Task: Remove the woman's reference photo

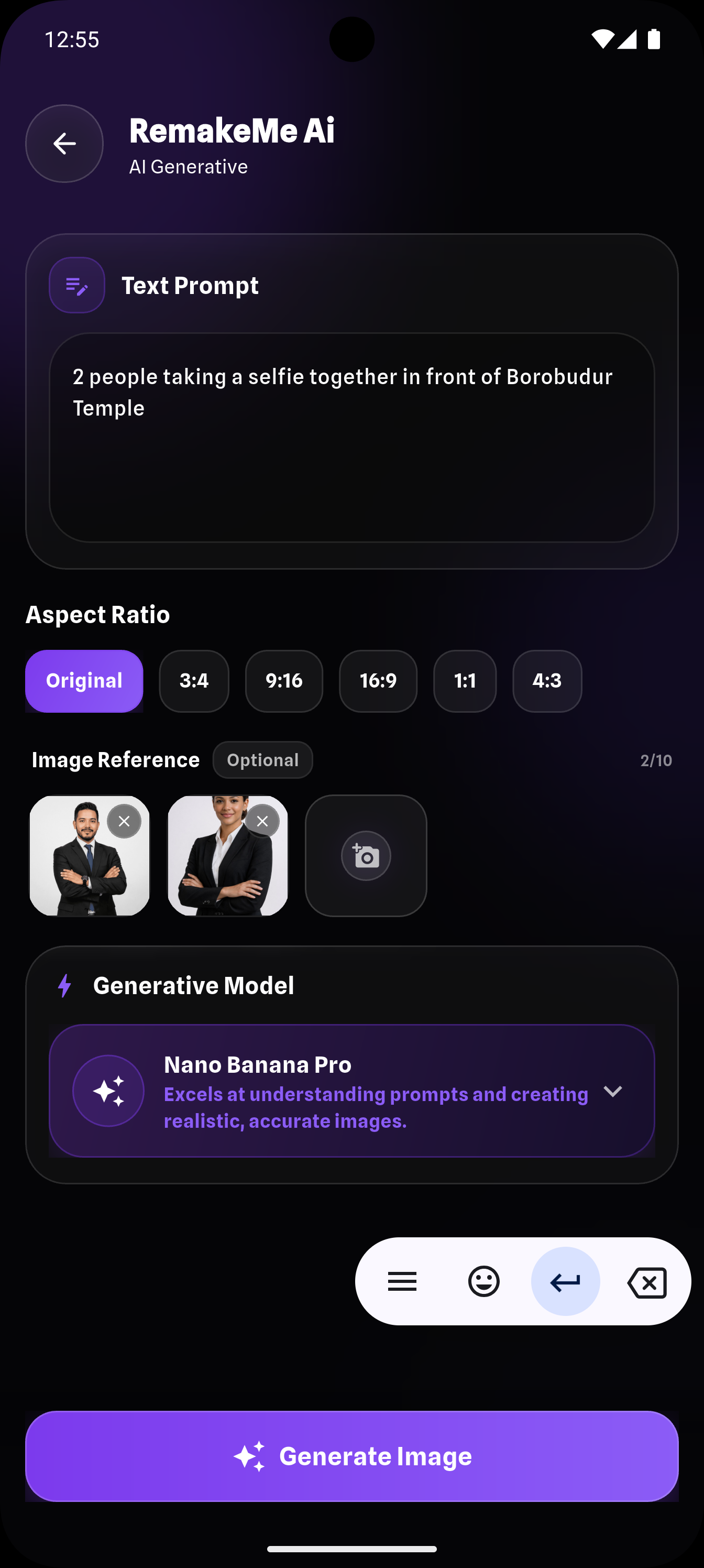Action: pyautogui.click(x=262, y=821)
